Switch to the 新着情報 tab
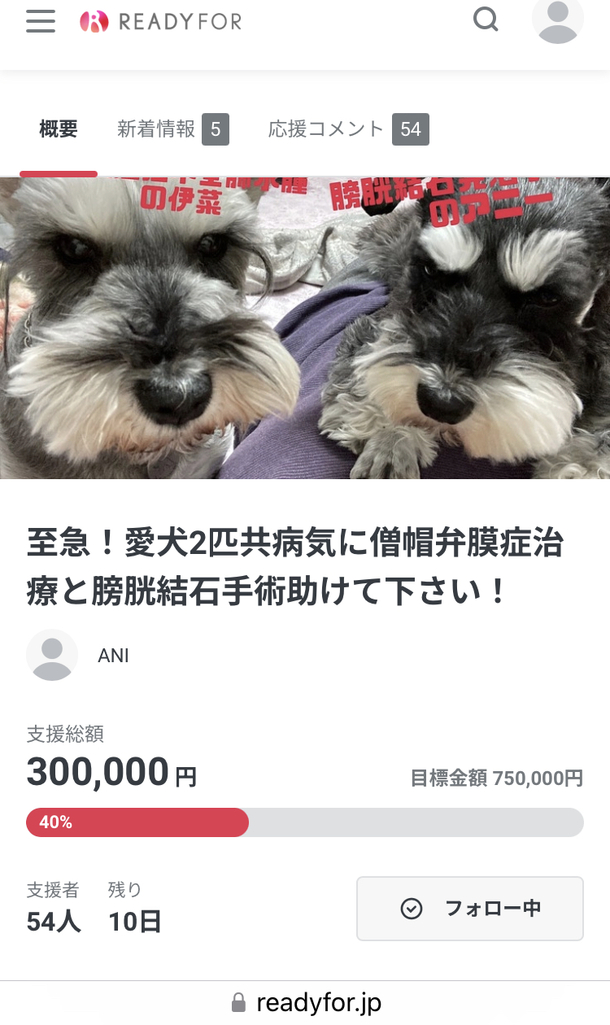Image resolution: width=610 pixels, height=1025 pixels. (x=172, y=129)
